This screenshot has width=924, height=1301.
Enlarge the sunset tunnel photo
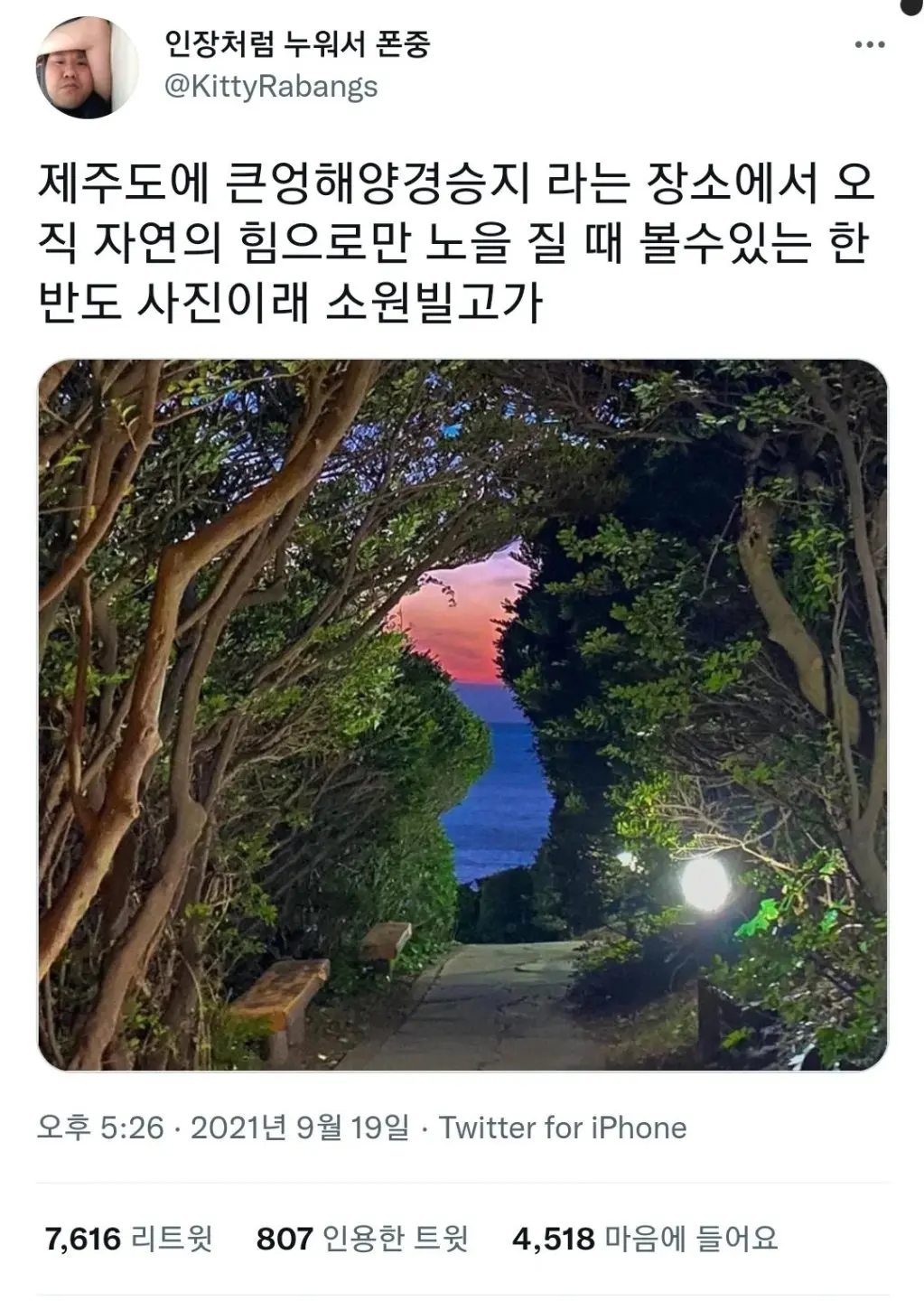pos(462,715)
